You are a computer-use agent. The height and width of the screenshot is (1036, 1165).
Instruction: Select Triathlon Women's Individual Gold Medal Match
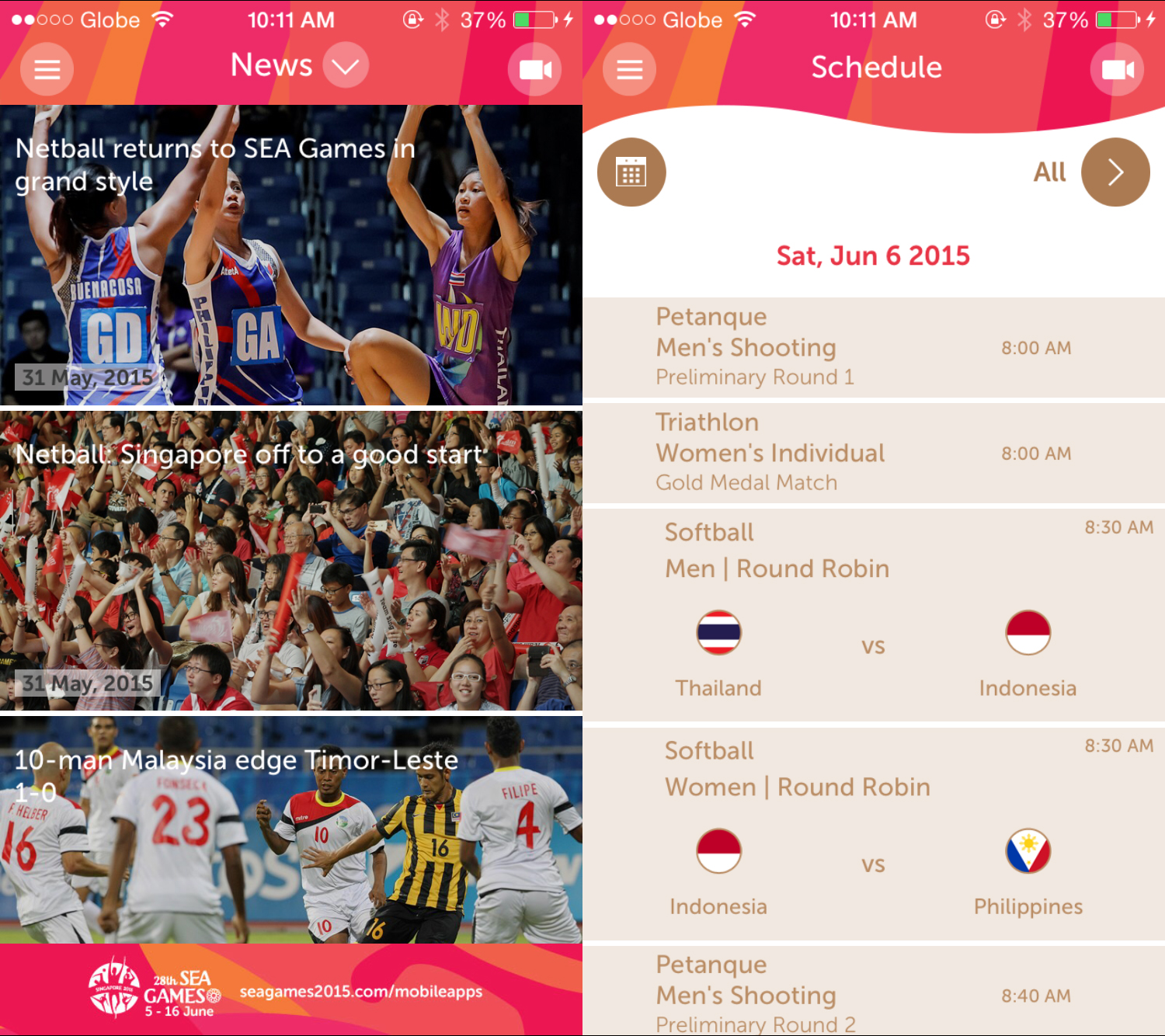point(873,453)
